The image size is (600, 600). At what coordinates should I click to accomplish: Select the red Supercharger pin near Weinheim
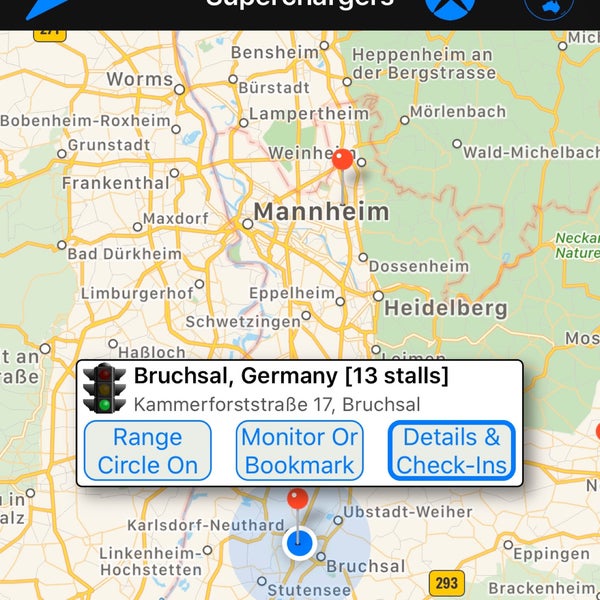pyautogui.click(x=343, y=160)
